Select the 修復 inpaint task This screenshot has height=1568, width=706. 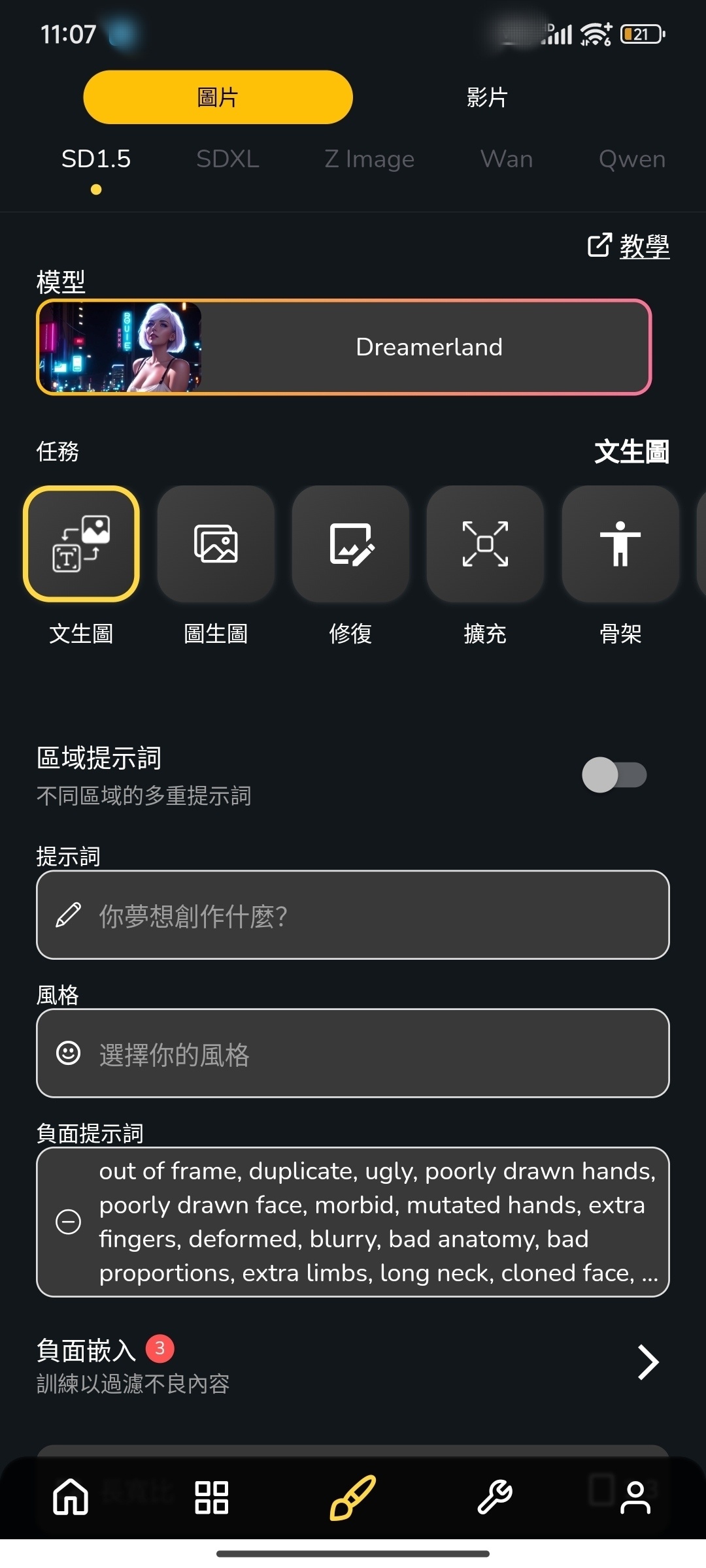point(350,544)
